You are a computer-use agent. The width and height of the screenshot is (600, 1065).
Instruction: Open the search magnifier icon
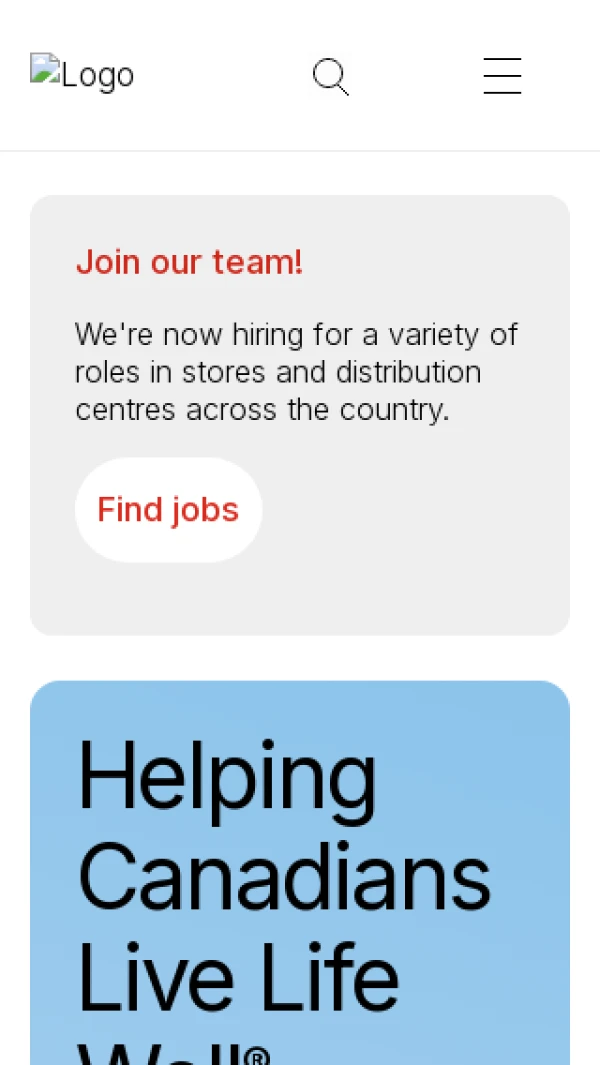330,76
